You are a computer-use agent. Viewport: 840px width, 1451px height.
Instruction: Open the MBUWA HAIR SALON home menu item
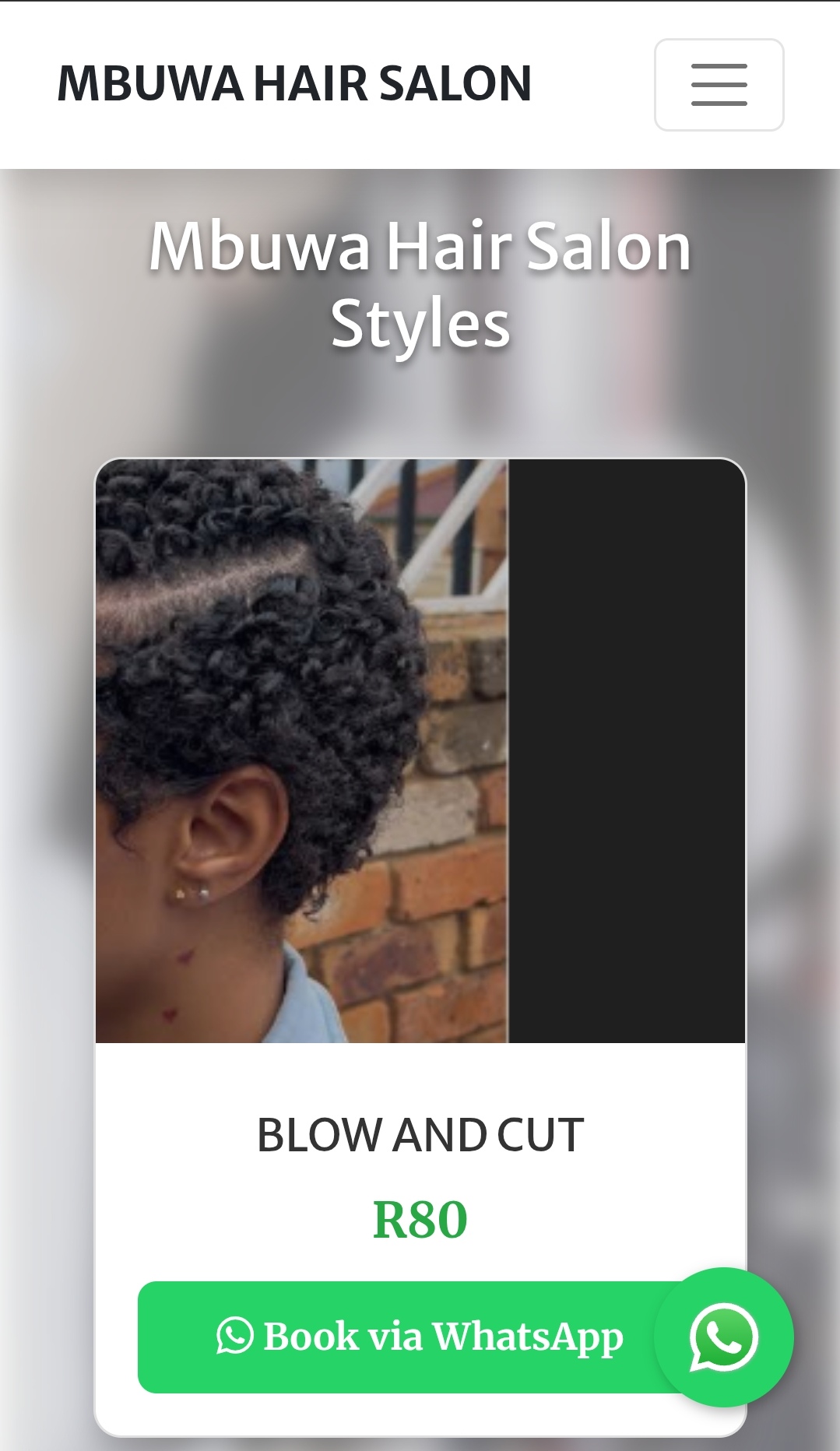pyautogui.click(x=294, y=82)
